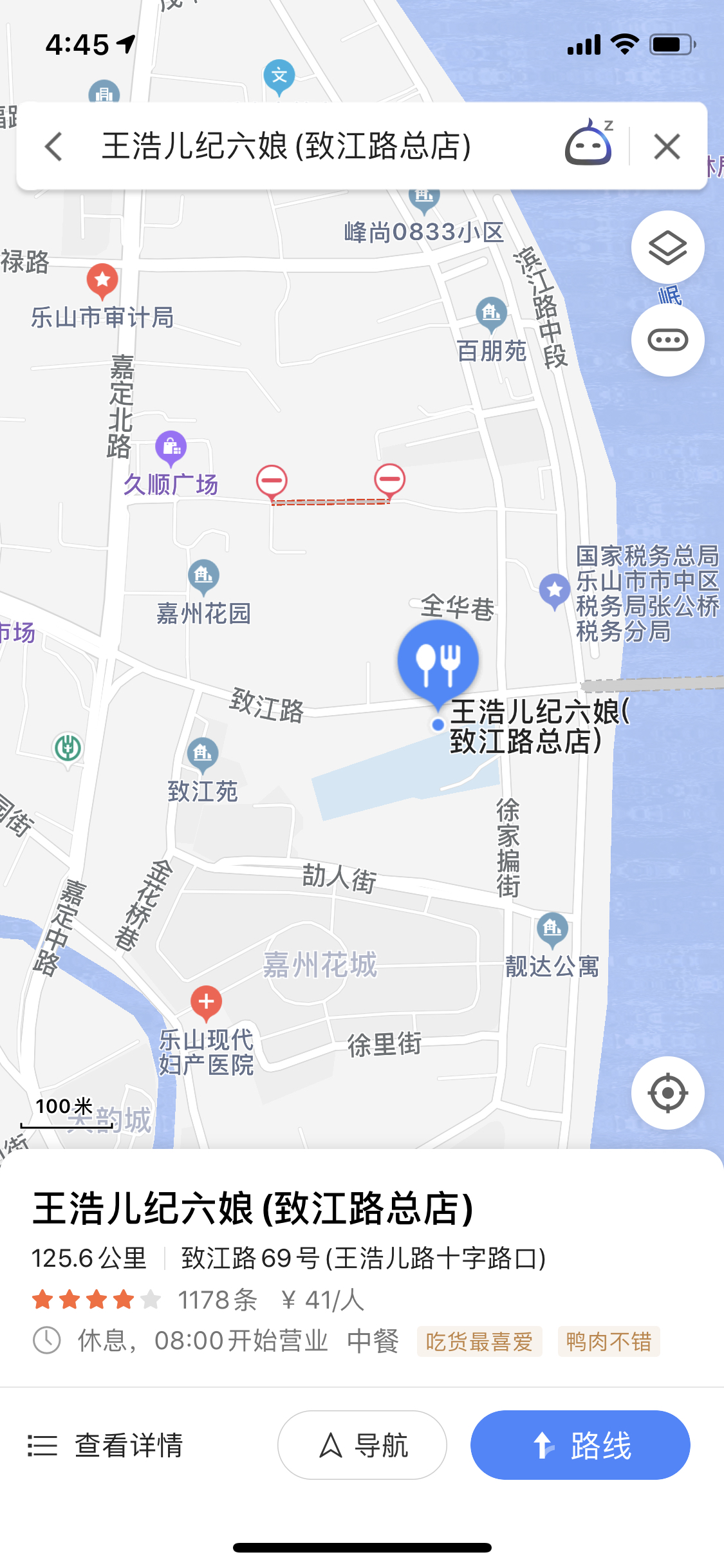The height and width of the screenshot is (1568, 724).
Task: Tap the 乐山市审计局 map marker
Action: tap(102, 281)
